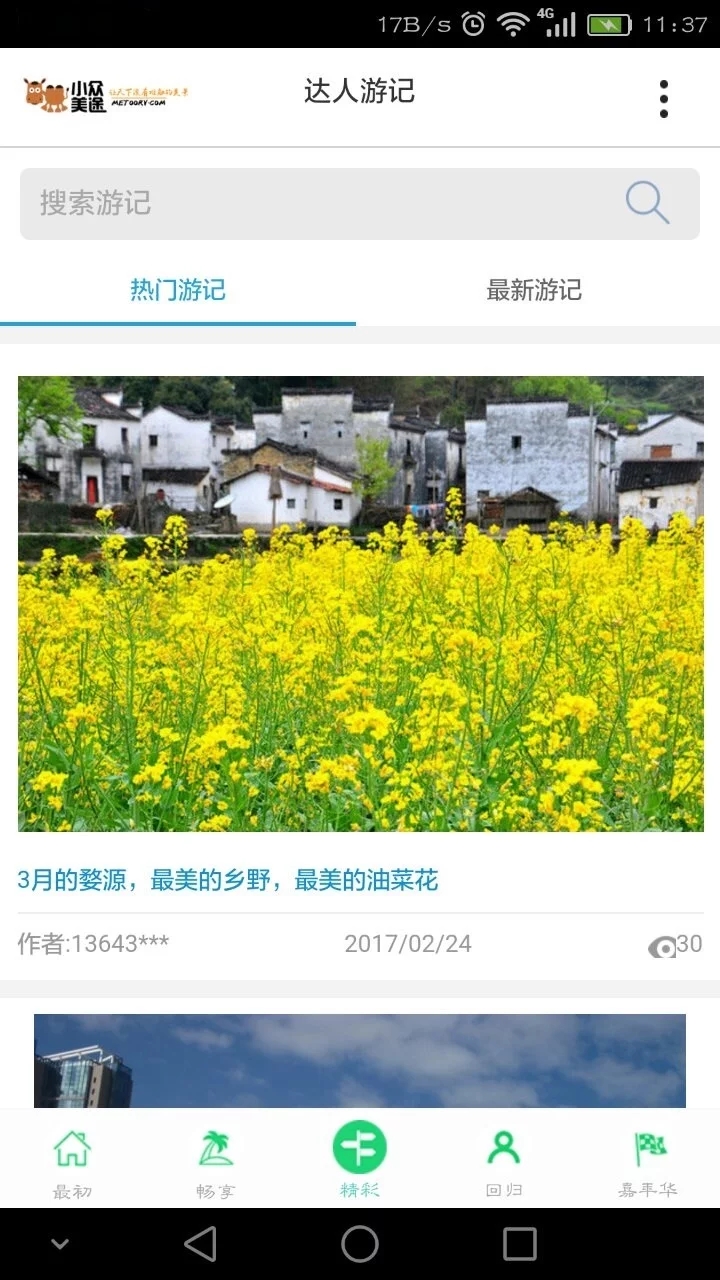Open the travelogue titled 3月的婺源，最美的乡野

(x=228, y=881)
